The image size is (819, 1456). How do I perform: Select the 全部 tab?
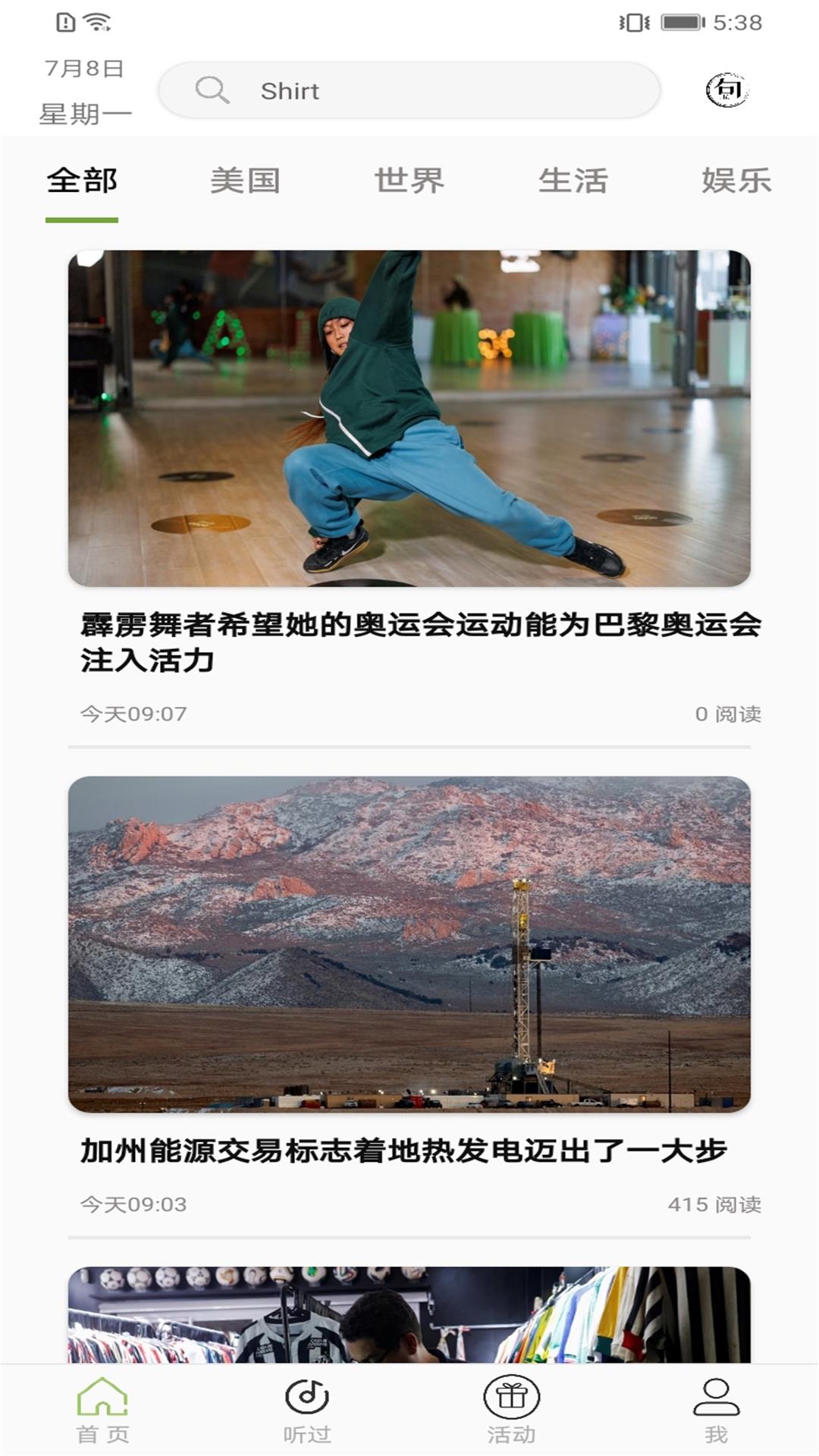(x=82, y=181)
